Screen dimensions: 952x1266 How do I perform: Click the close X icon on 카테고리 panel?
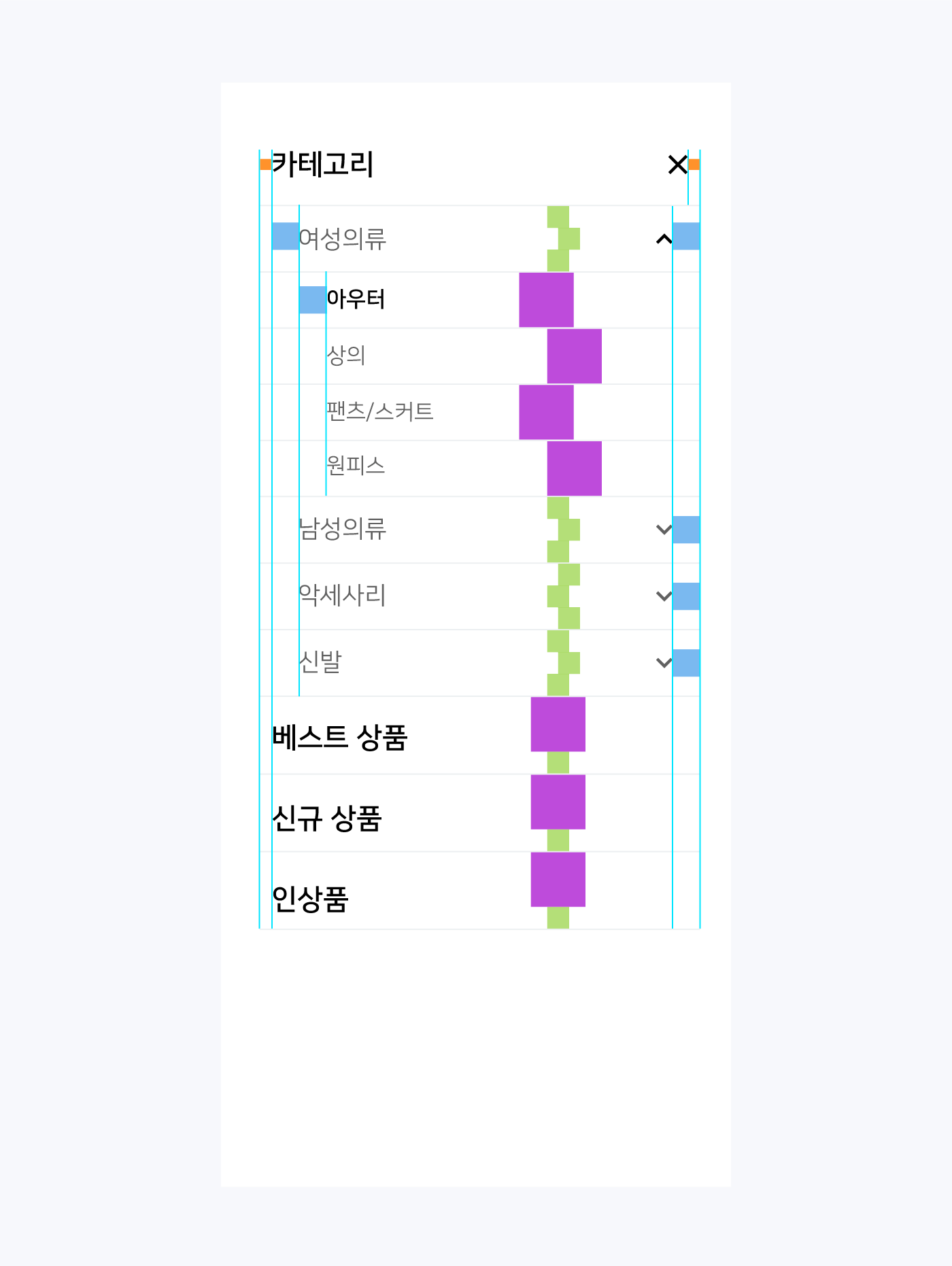pyautogui.click(x=677, y=165)
